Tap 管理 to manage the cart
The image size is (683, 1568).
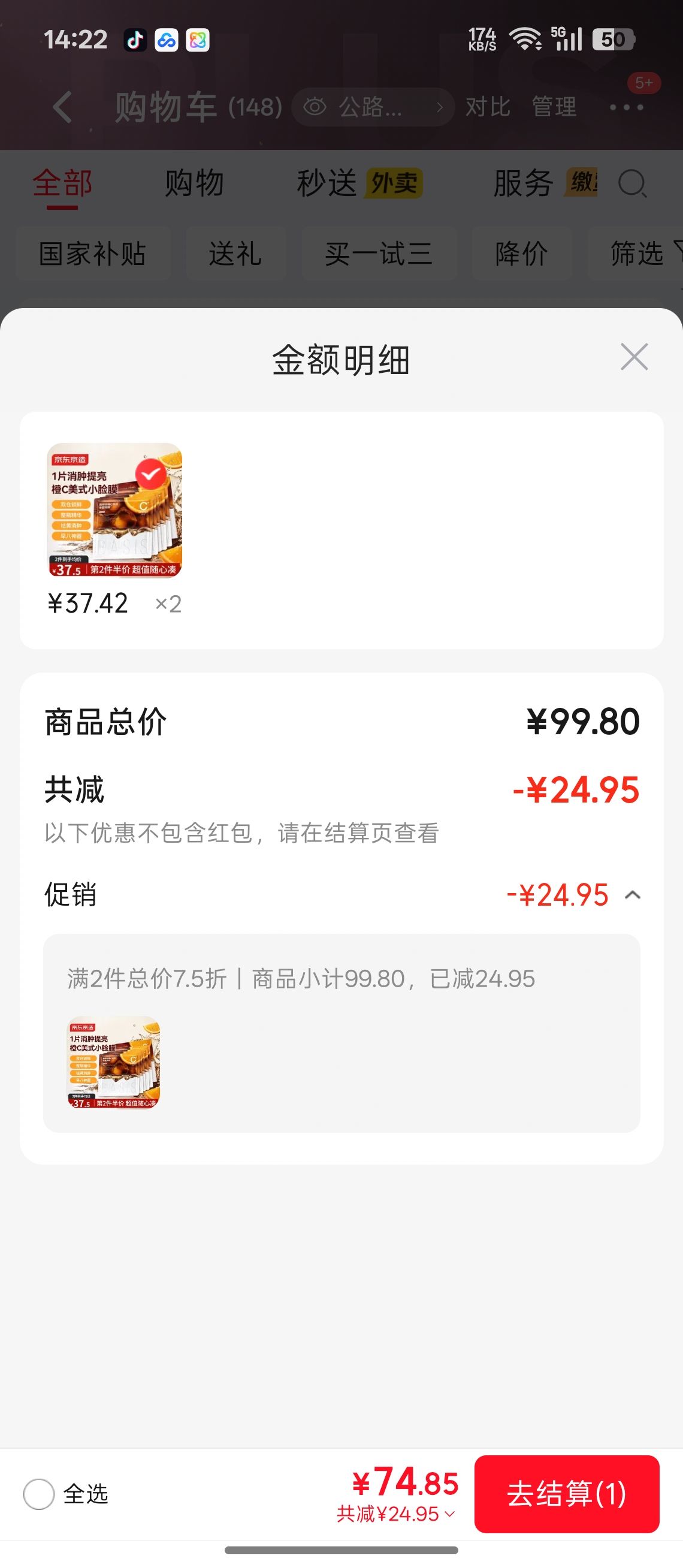(554, 107)
